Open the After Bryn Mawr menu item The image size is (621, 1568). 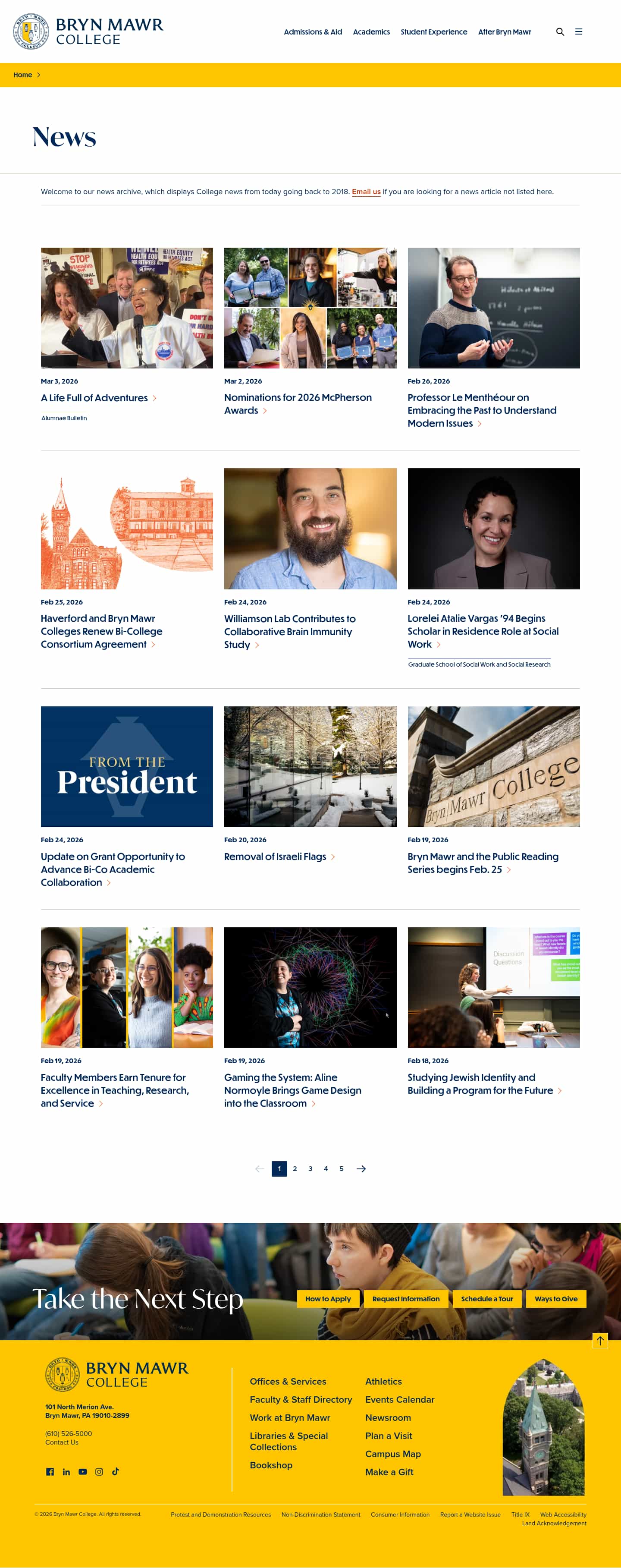[504, 31]
